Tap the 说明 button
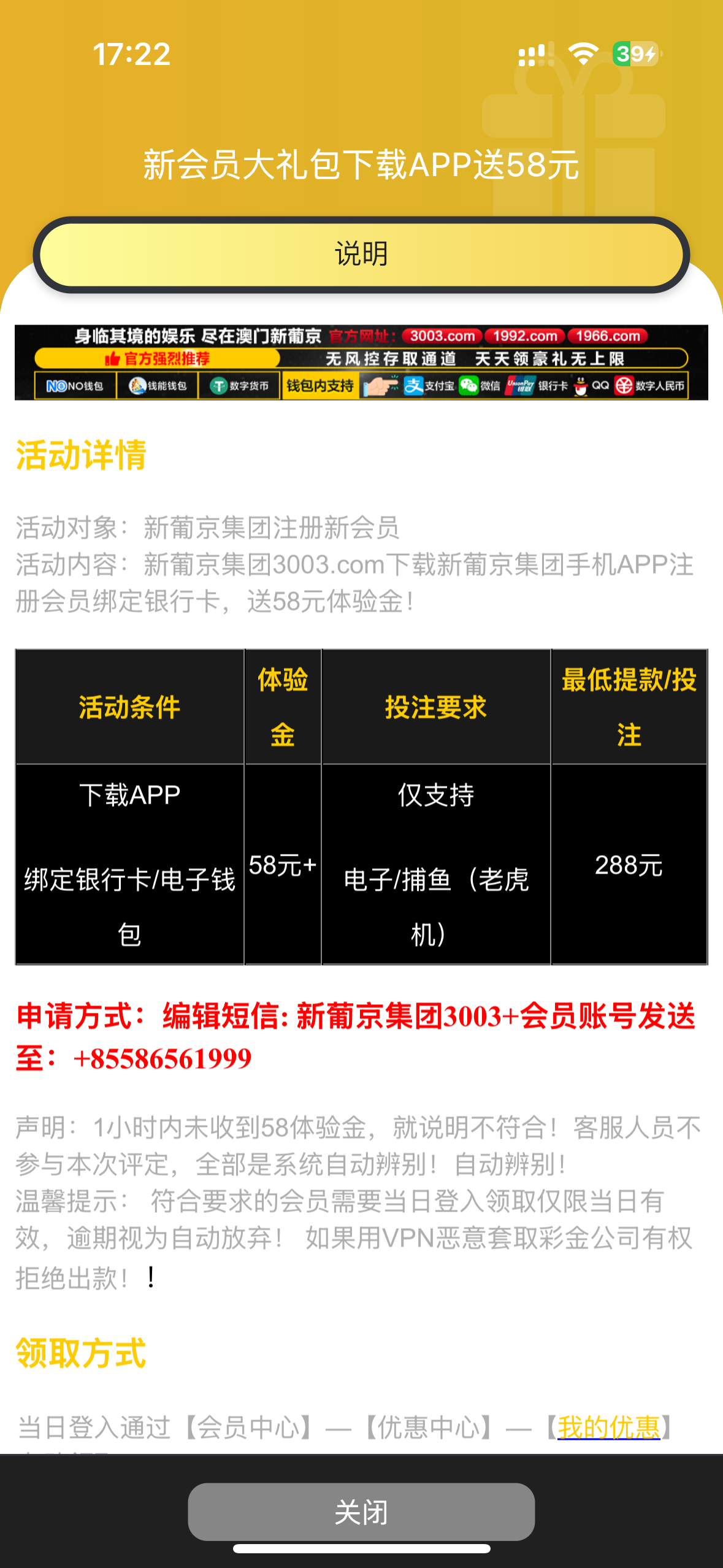Image resolution: width=723 pixels, height=1568 pixels. click(361, 255)
